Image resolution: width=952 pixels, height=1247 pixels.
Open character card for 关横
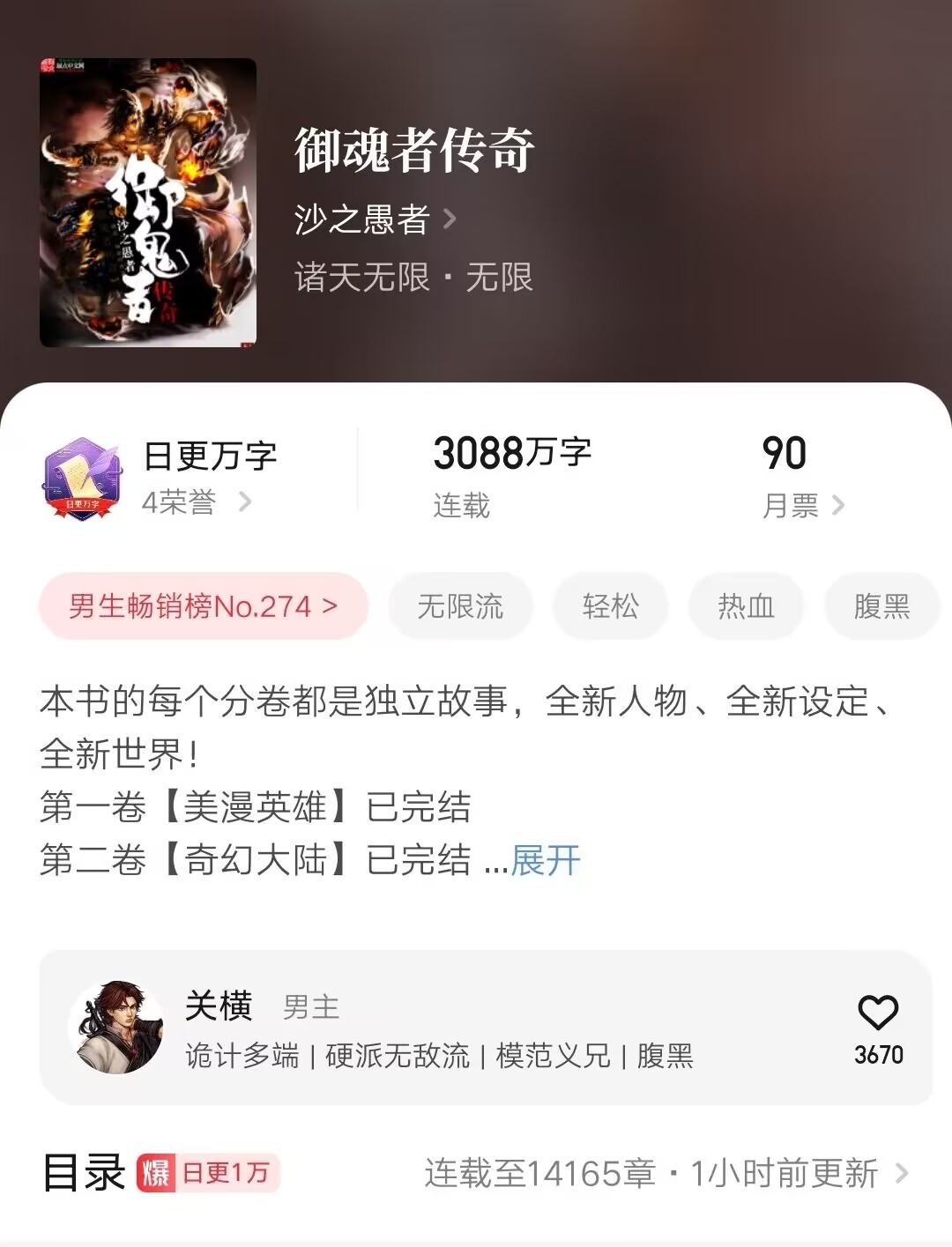click(x=441, y=1028)
